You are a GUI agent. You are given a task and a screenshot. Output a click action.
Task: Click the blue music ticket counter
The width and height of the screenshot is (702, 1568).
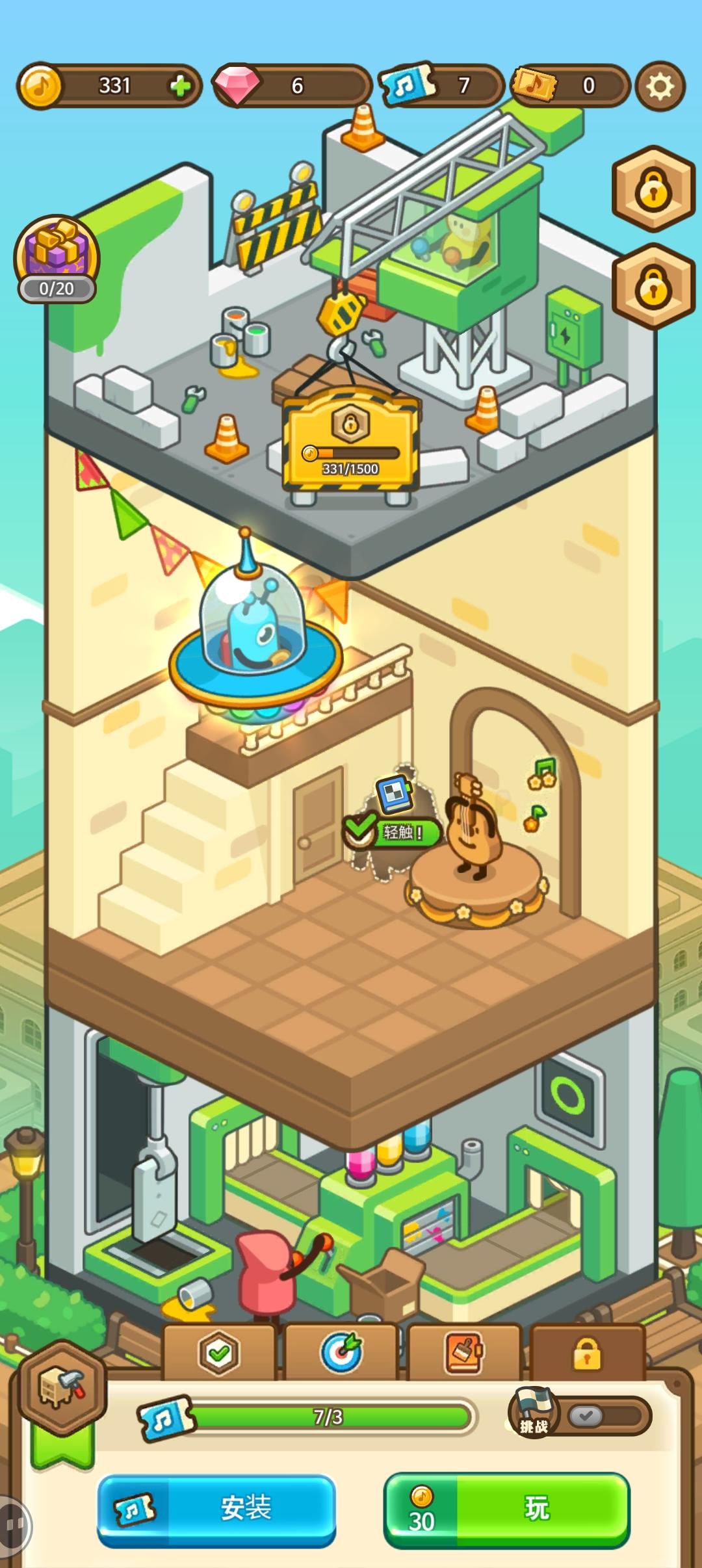[406, 84]
